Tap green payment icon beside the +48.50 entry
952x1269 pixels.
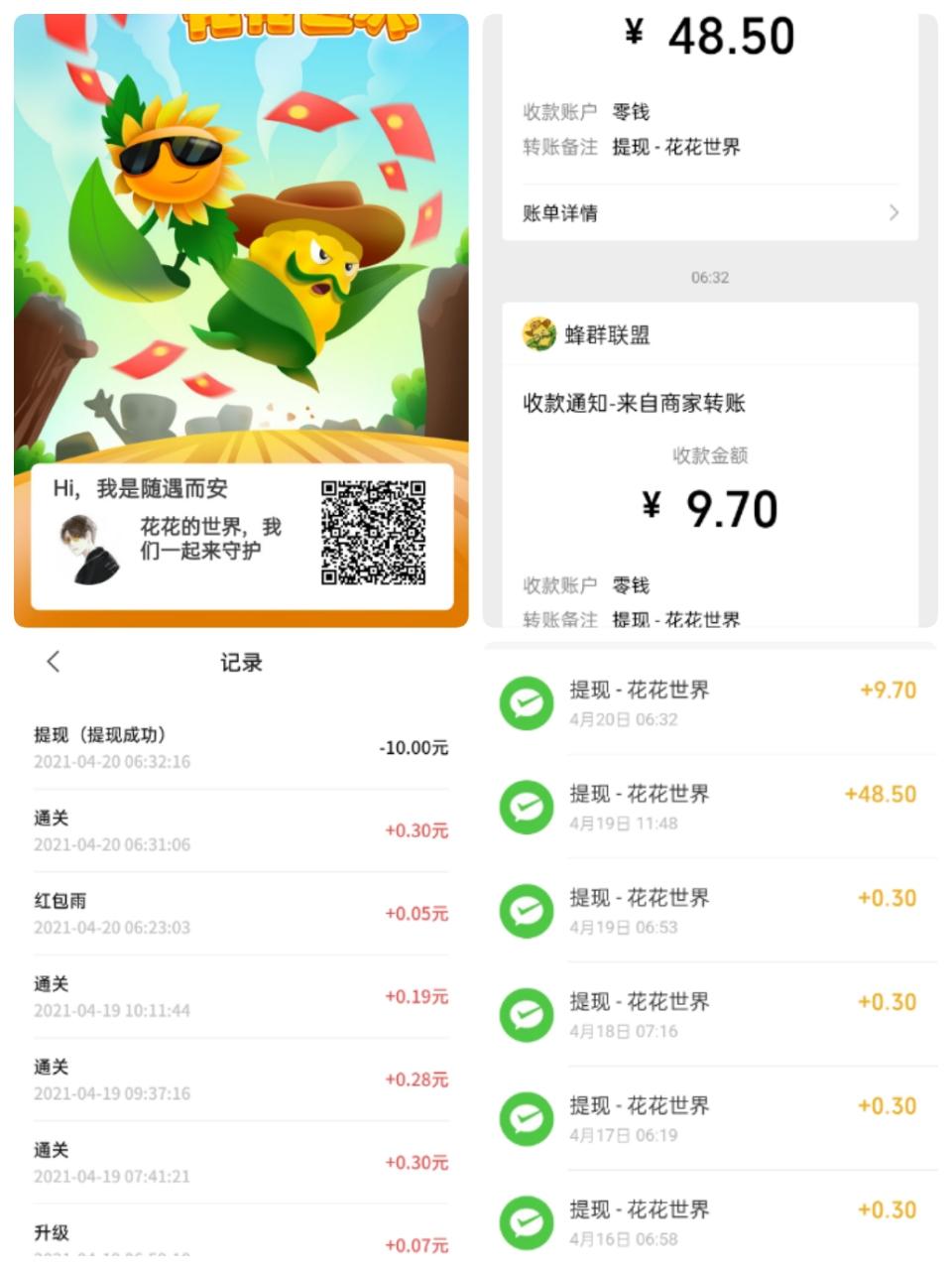coord(527,807)
